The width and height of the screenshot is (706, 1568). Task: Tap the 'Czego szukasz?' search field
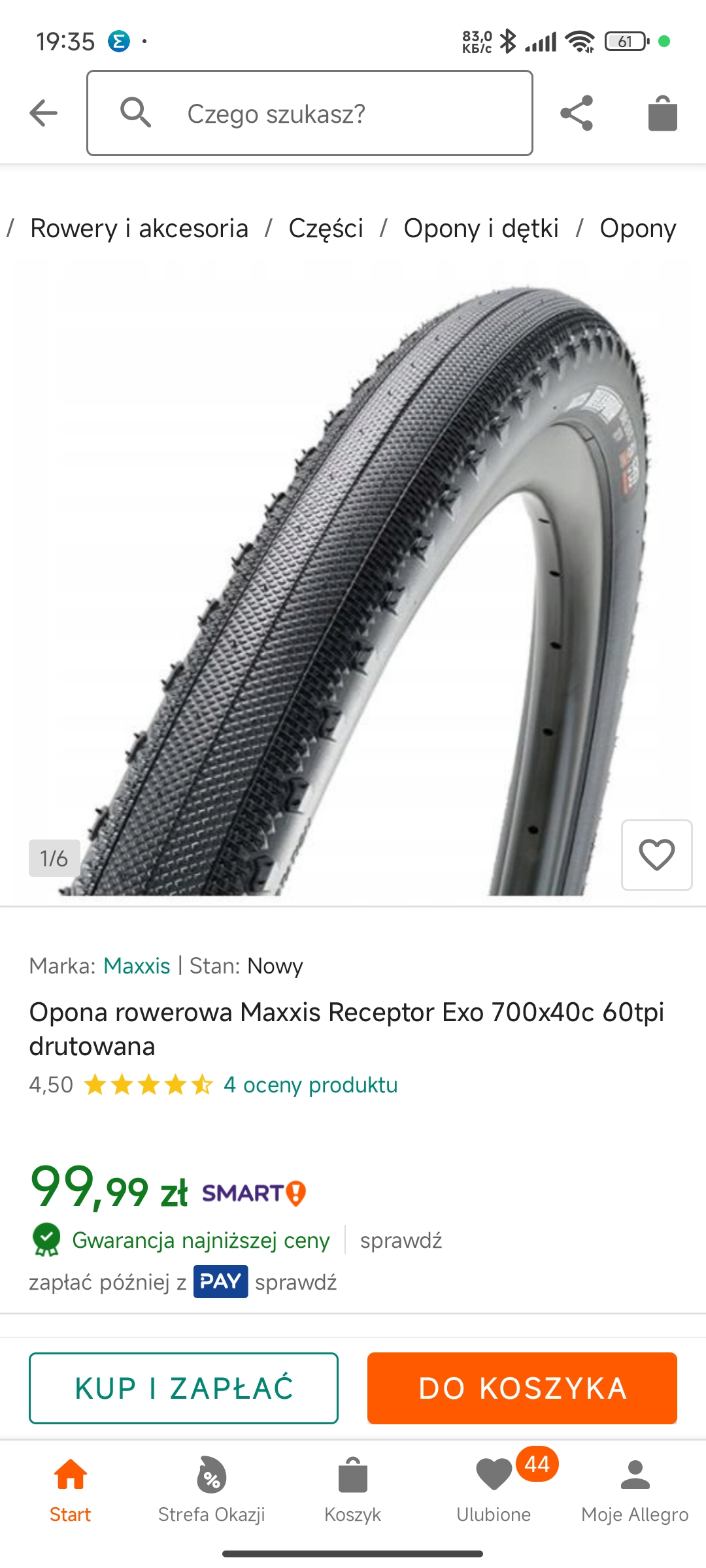click(x=310, y=113)
